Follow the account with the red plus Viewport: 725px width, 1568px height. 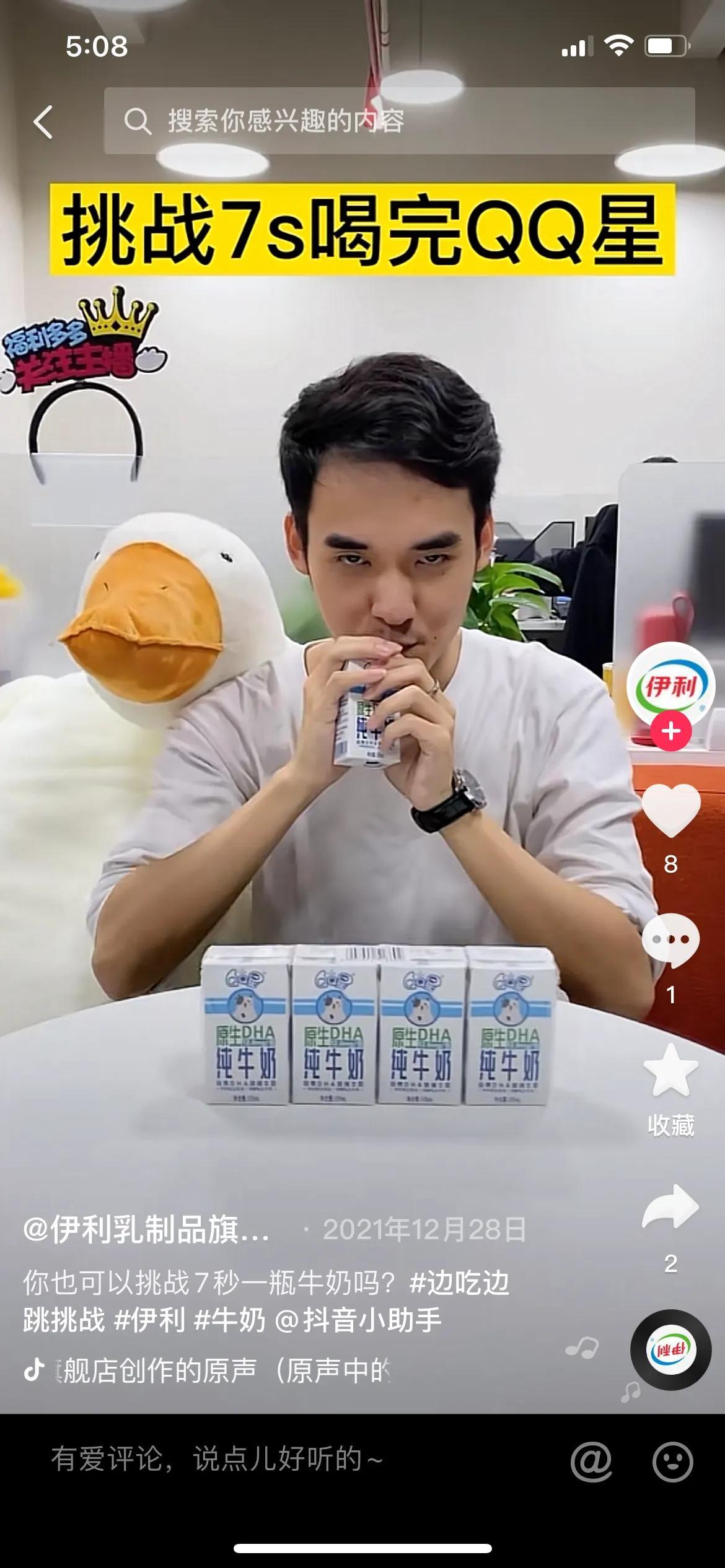(x=670, y=731)
